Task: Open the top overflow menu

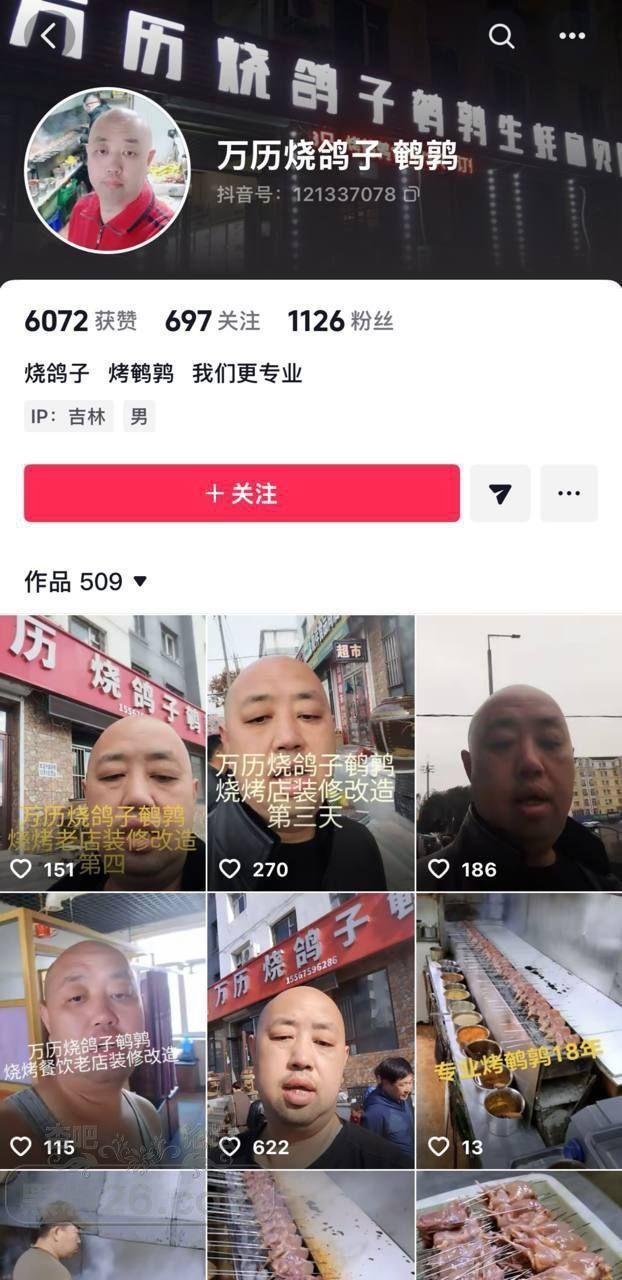Action: click(x=572, y=37)
